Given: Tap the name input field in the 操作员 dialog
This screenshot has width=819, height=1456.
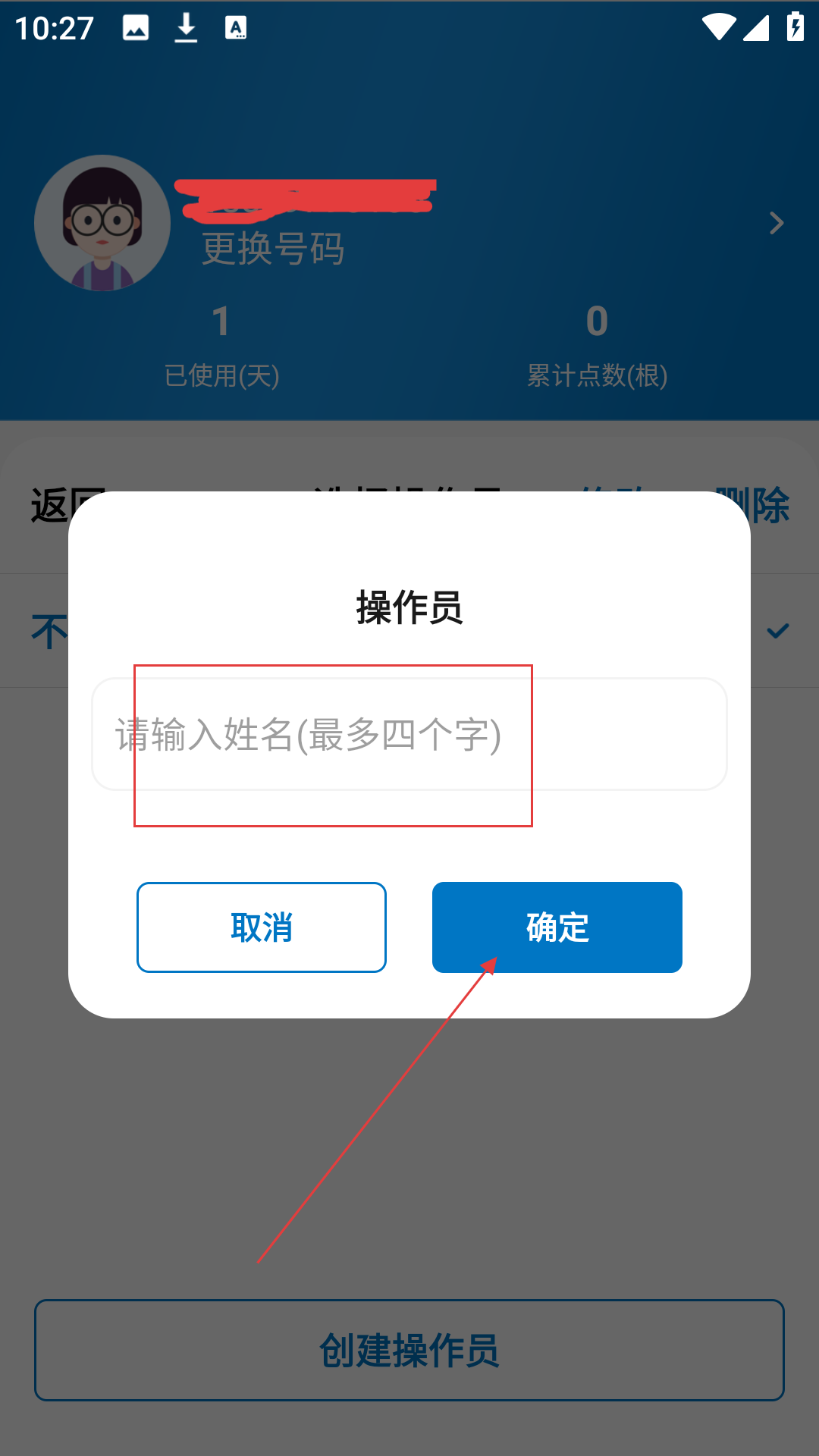Looking at the screenshot, I should (x=409, y=734).
